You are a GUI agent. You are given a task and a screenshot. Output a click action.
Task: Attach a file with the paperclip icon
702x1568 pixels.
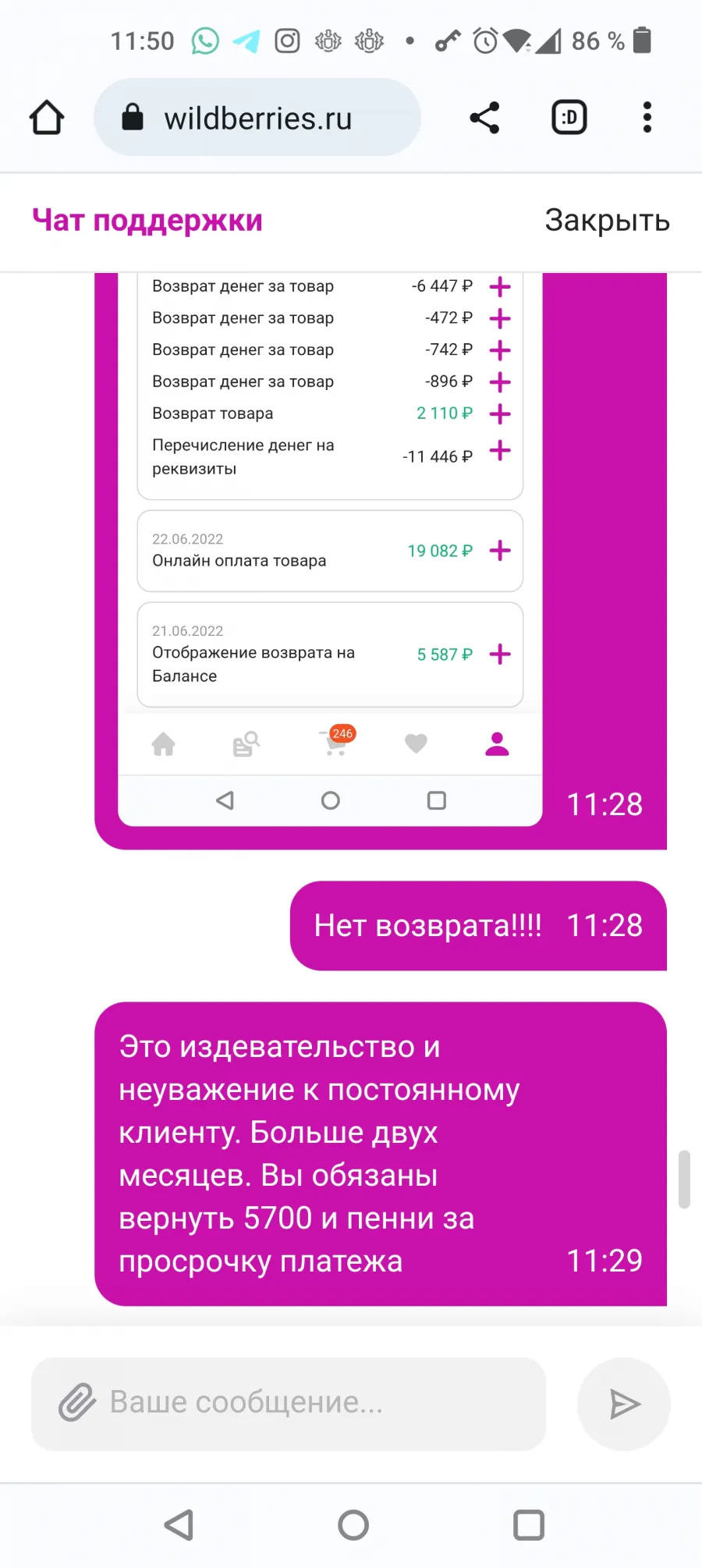click(x=77, y=1403)
